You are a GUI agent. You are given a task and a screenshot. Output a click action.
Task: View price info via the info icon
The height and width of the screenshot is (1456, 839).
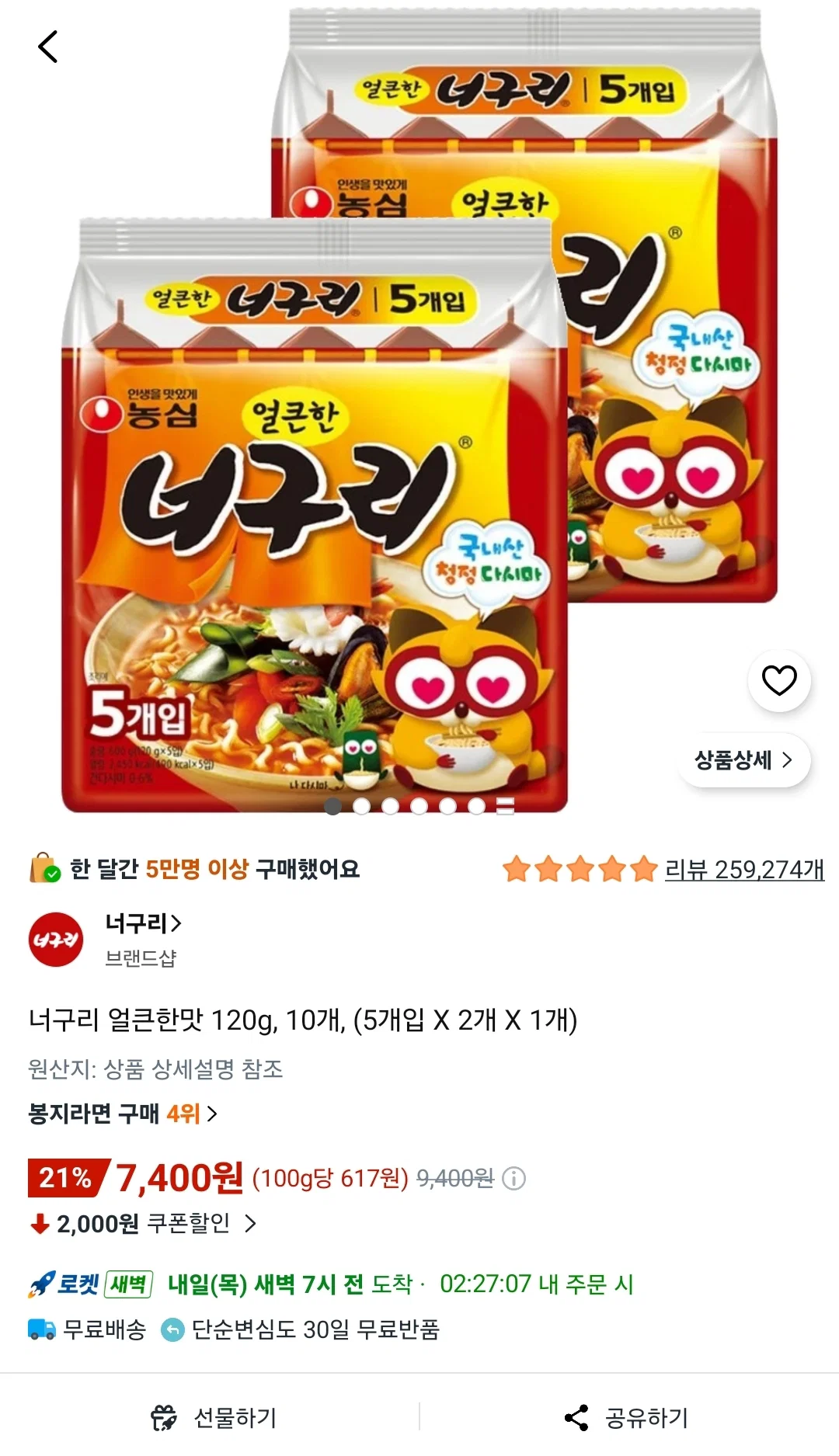[x=513, y=1179]
